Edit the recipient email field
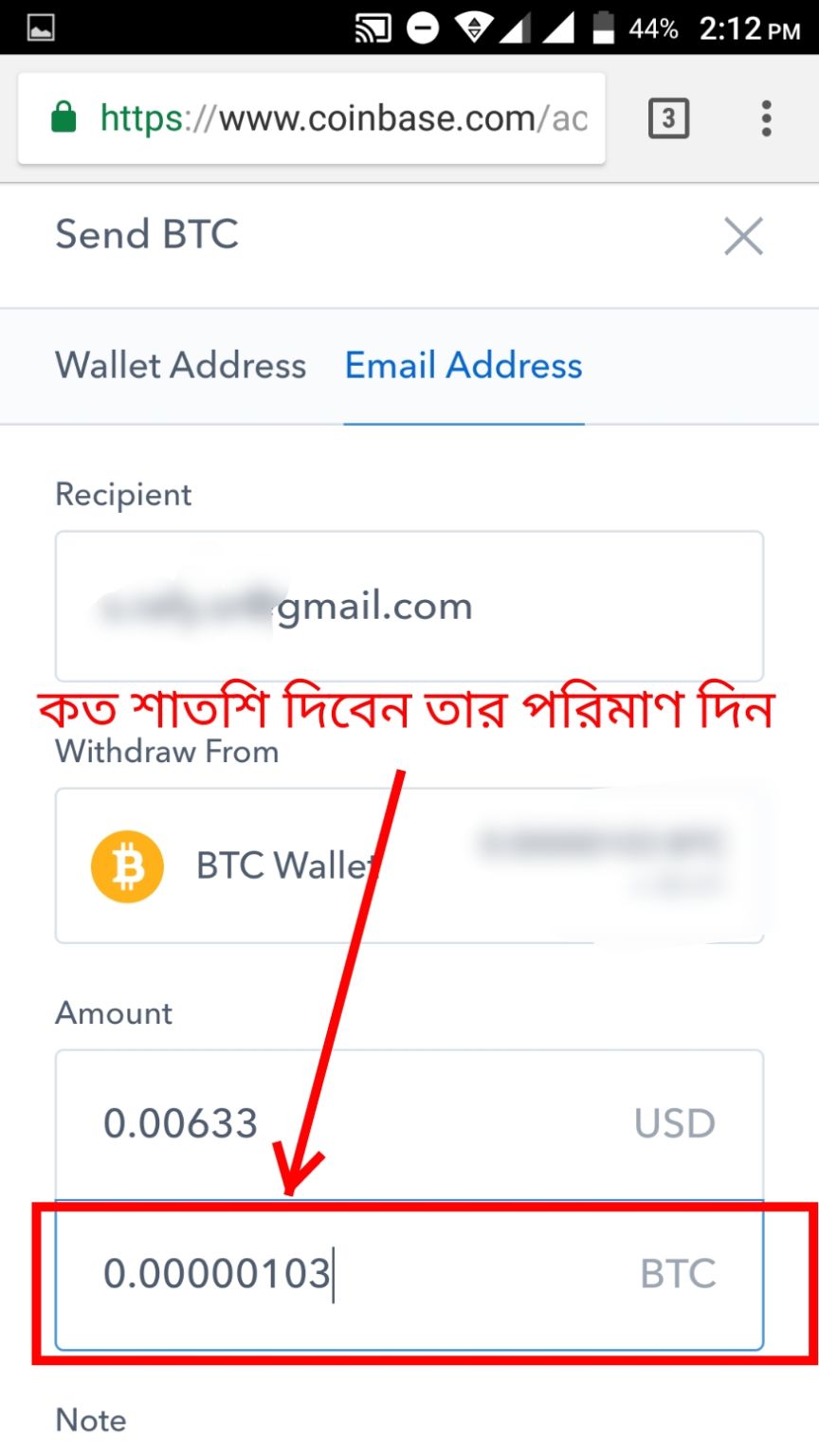This screenshot has width=819, height=1456. 409,606
